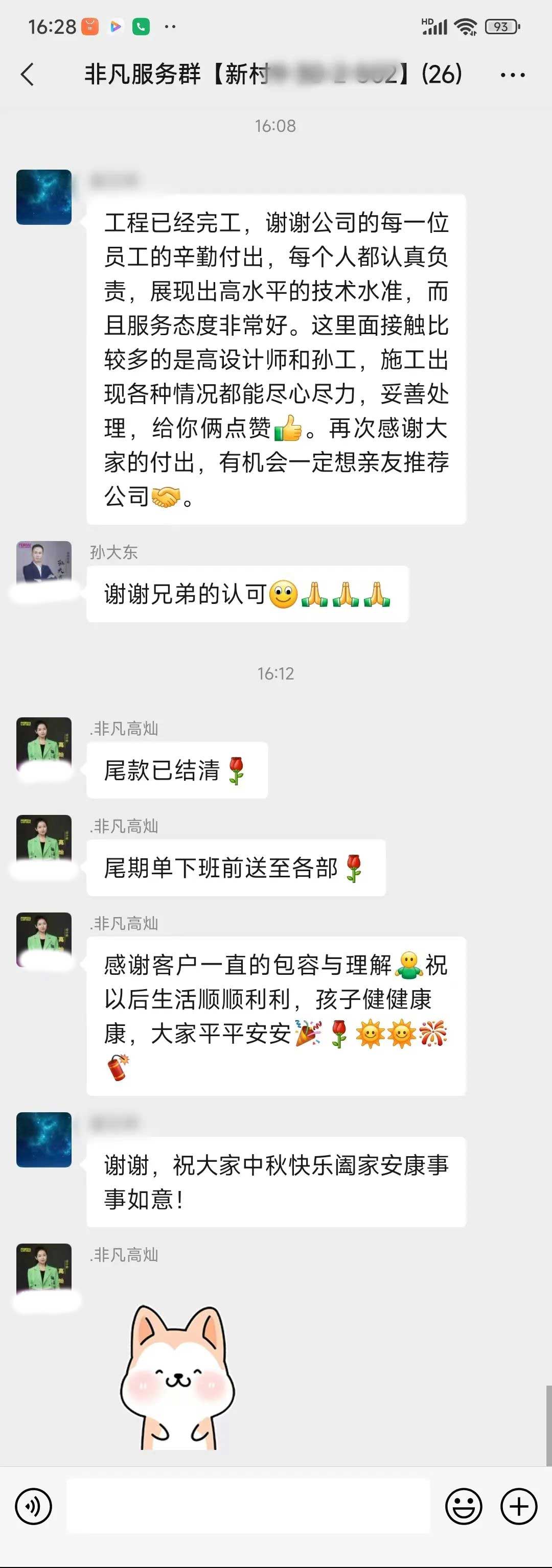Open the plus attachments menu
Image resolution: width=552 pixels, height=1568 pixels.
pos(519,1507)
